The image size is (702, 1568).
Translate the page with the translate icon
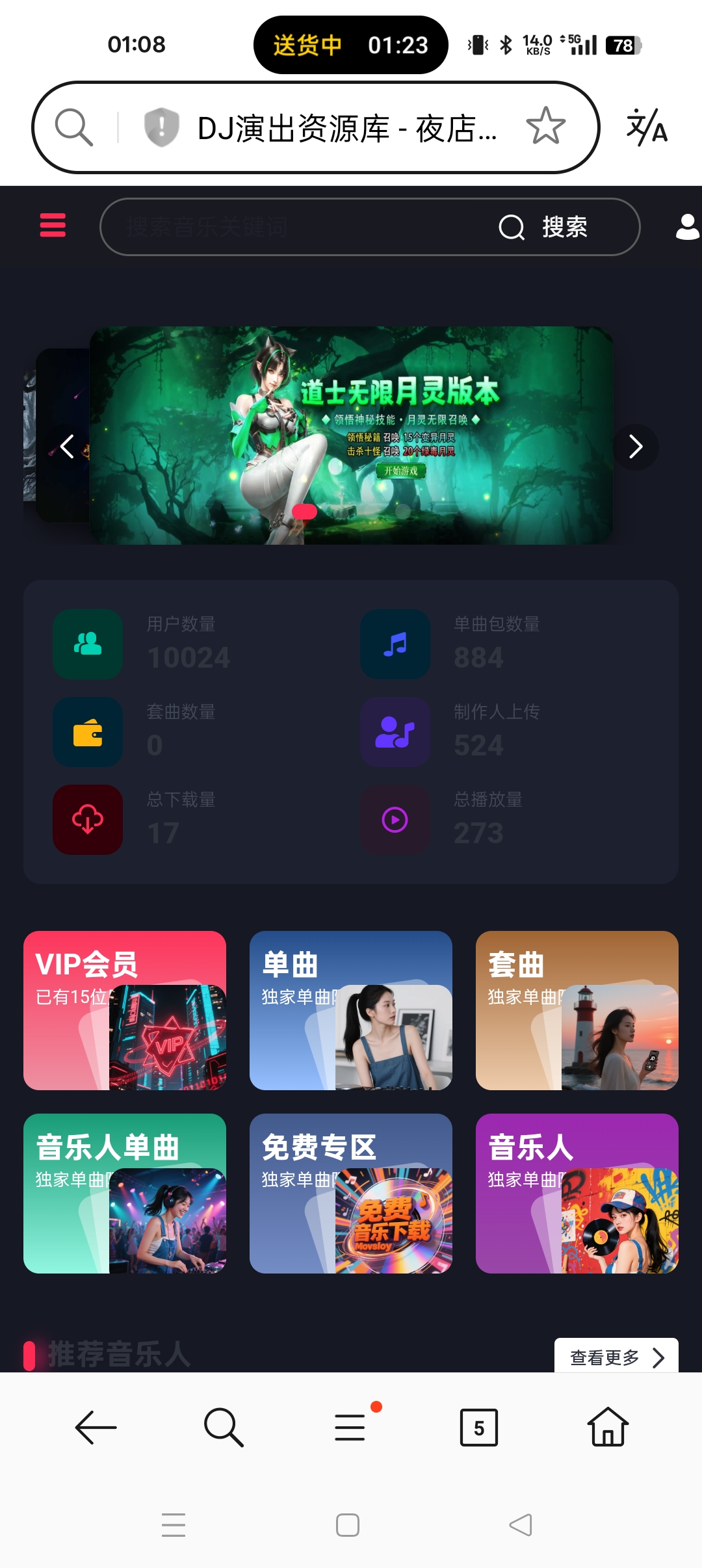click(647, 127)
